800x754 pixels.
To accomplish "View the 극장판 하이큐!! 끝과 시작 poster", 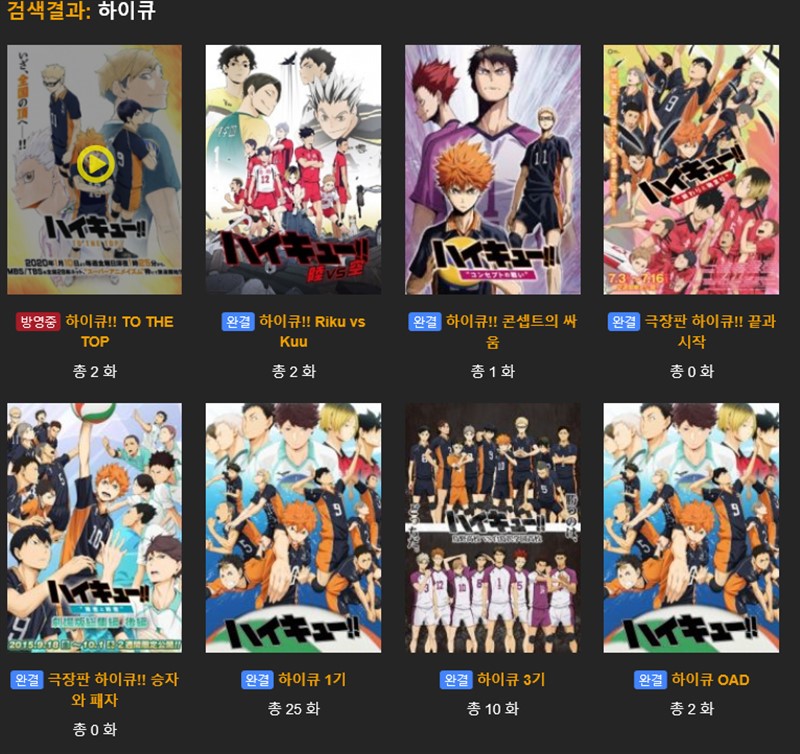I will tap(691, 170).
